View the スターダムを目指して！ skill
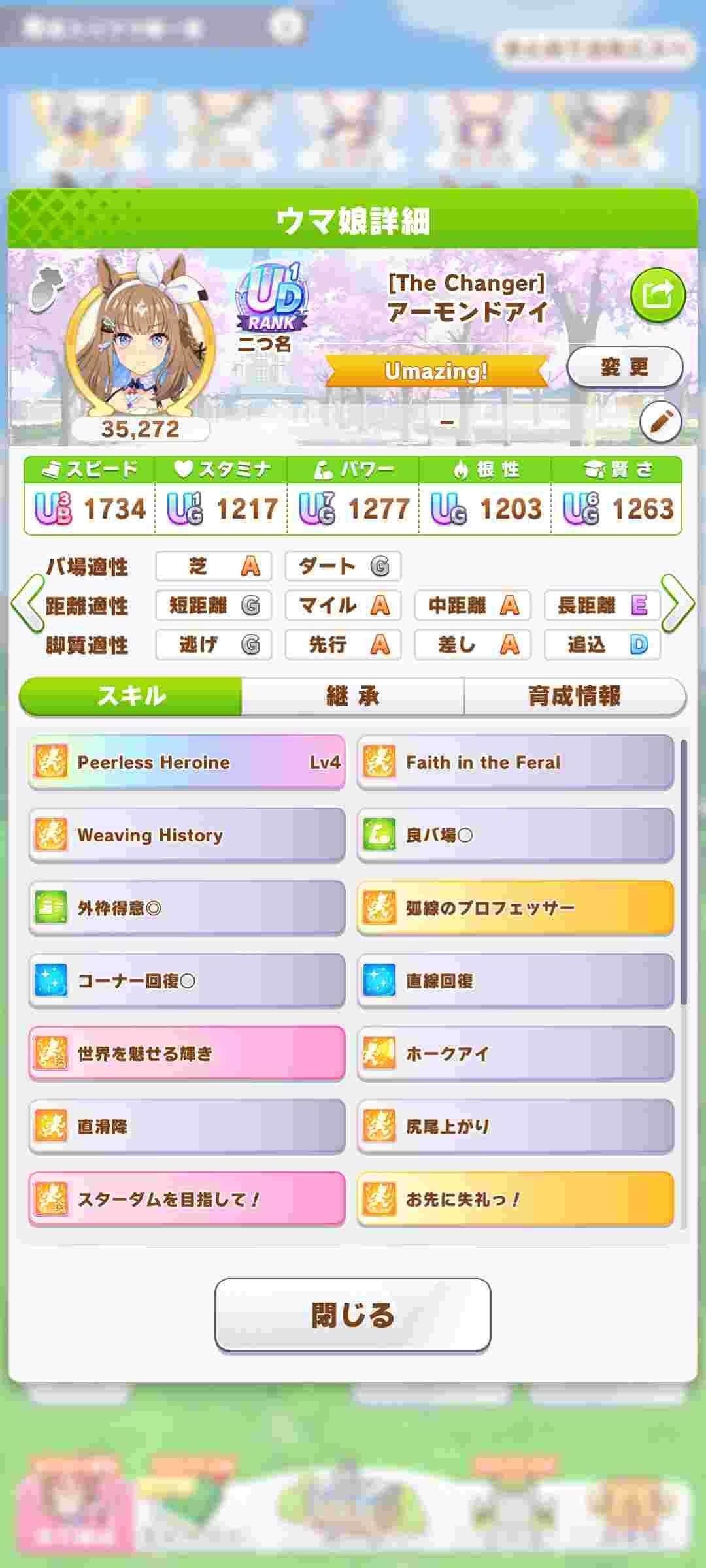The width and height of the screenshot is (706, 1568). tap(187, 1200)
